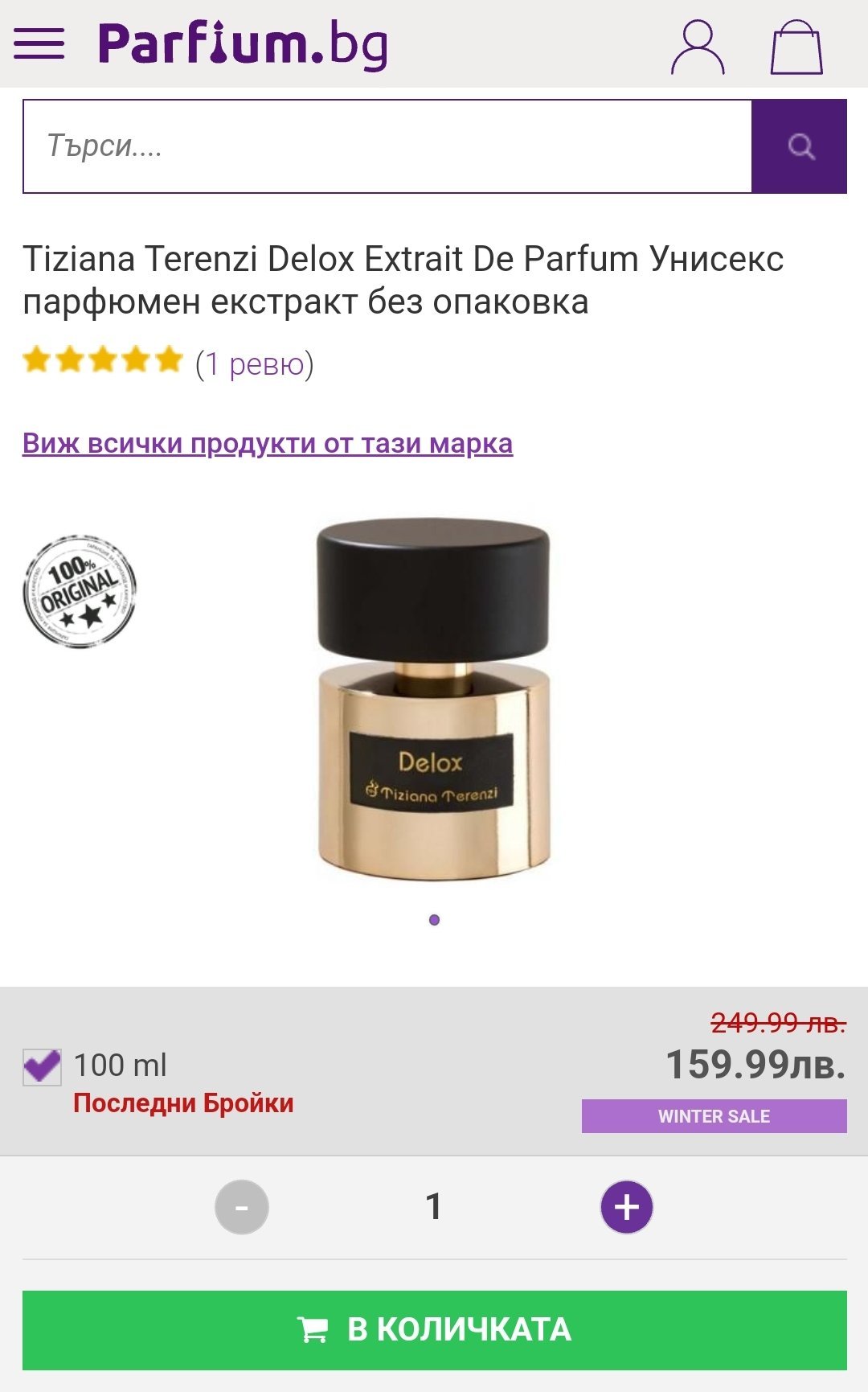Tap the purple search magnifier button
Screen dimensions: 868x1392
point(800,146)
